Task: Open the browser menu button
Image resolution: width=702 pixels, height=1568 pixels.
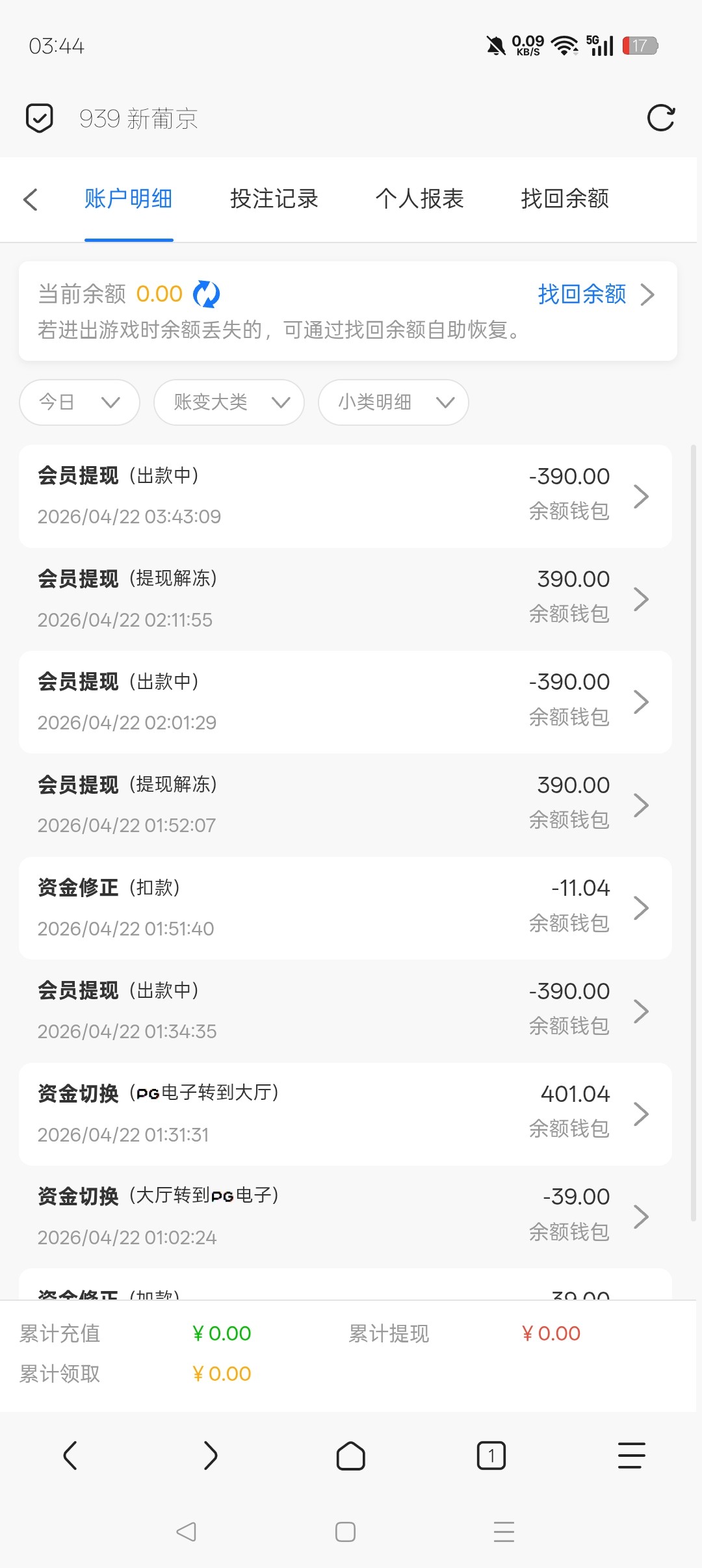Action: click(x=631, y=1456)
